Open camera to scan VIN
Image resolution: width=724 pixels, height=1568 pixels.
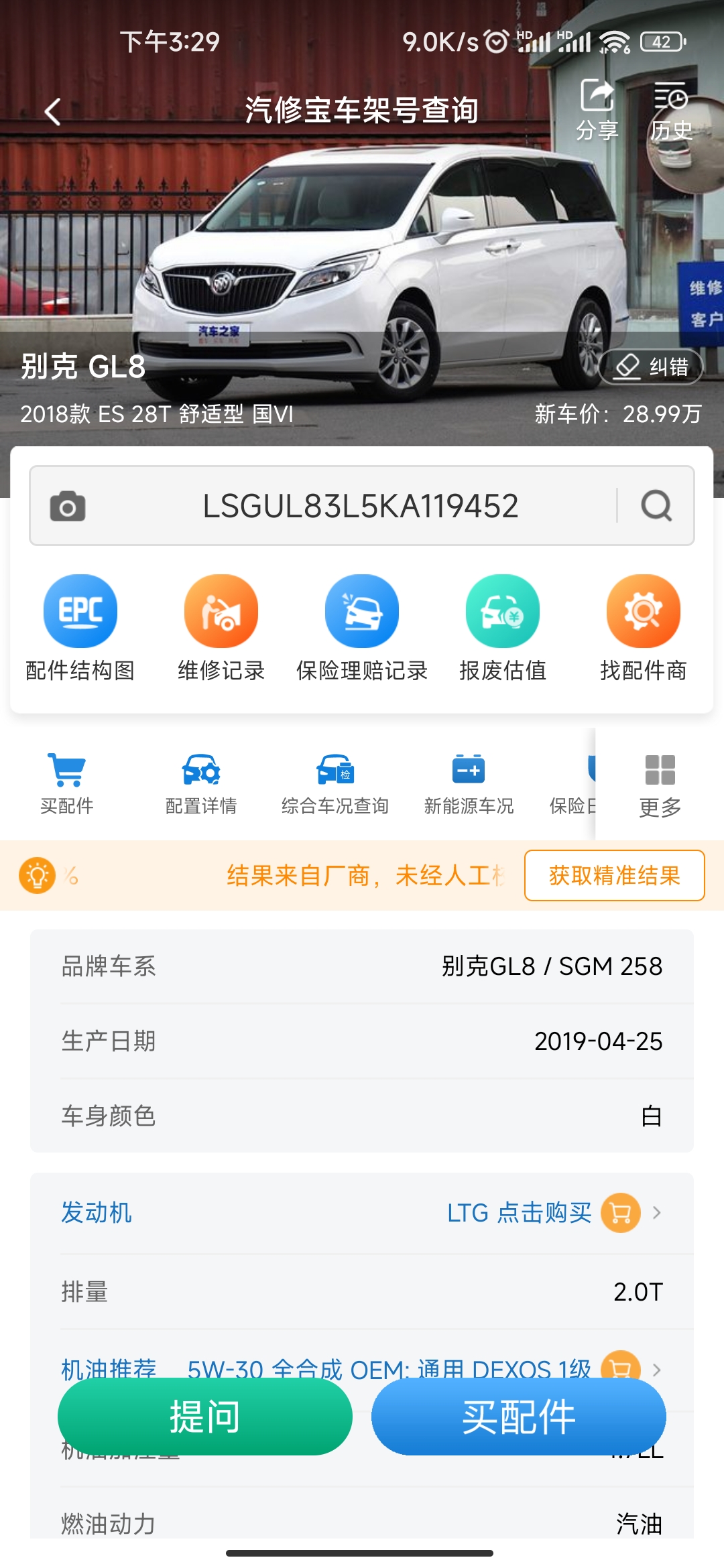point(68,506)
